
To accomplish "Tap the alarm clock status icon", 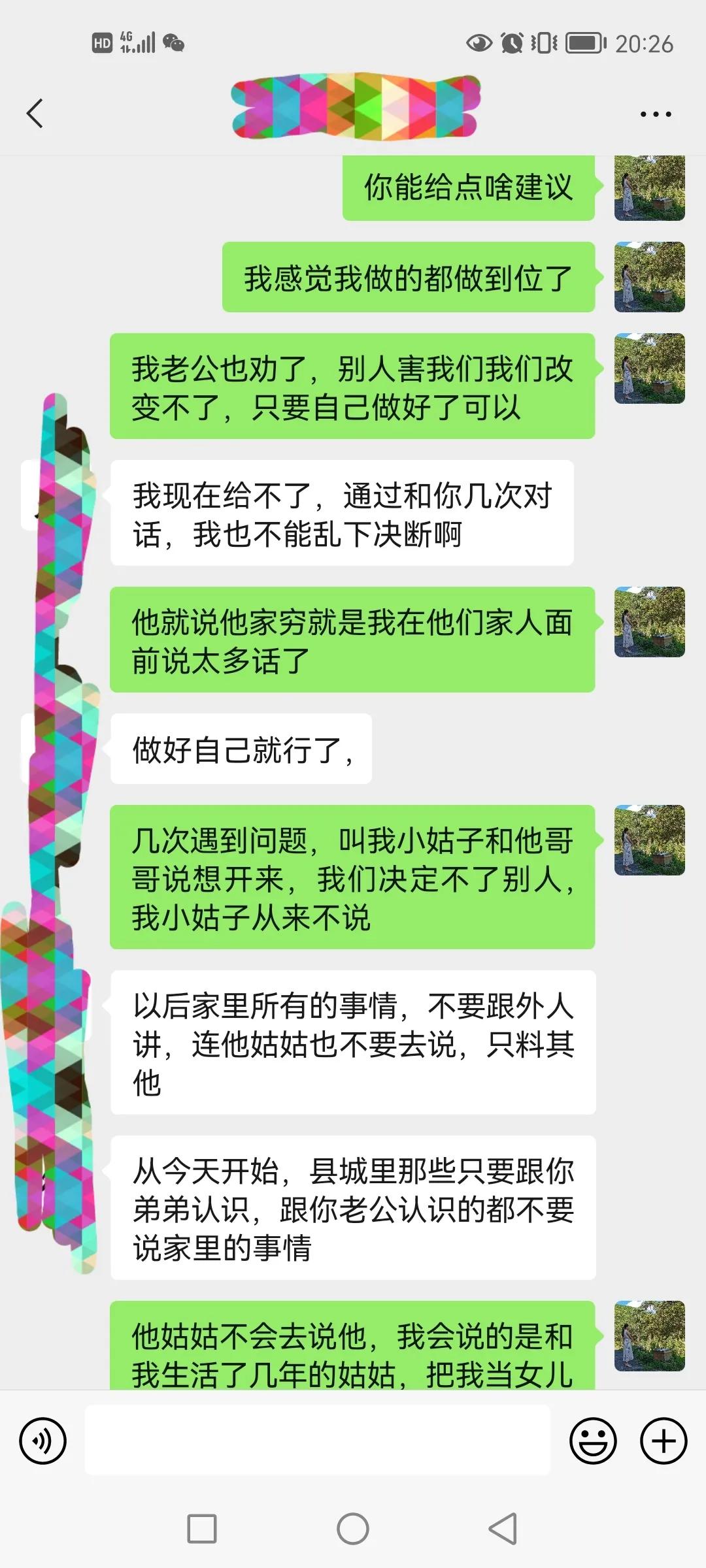I will [513, 44].
